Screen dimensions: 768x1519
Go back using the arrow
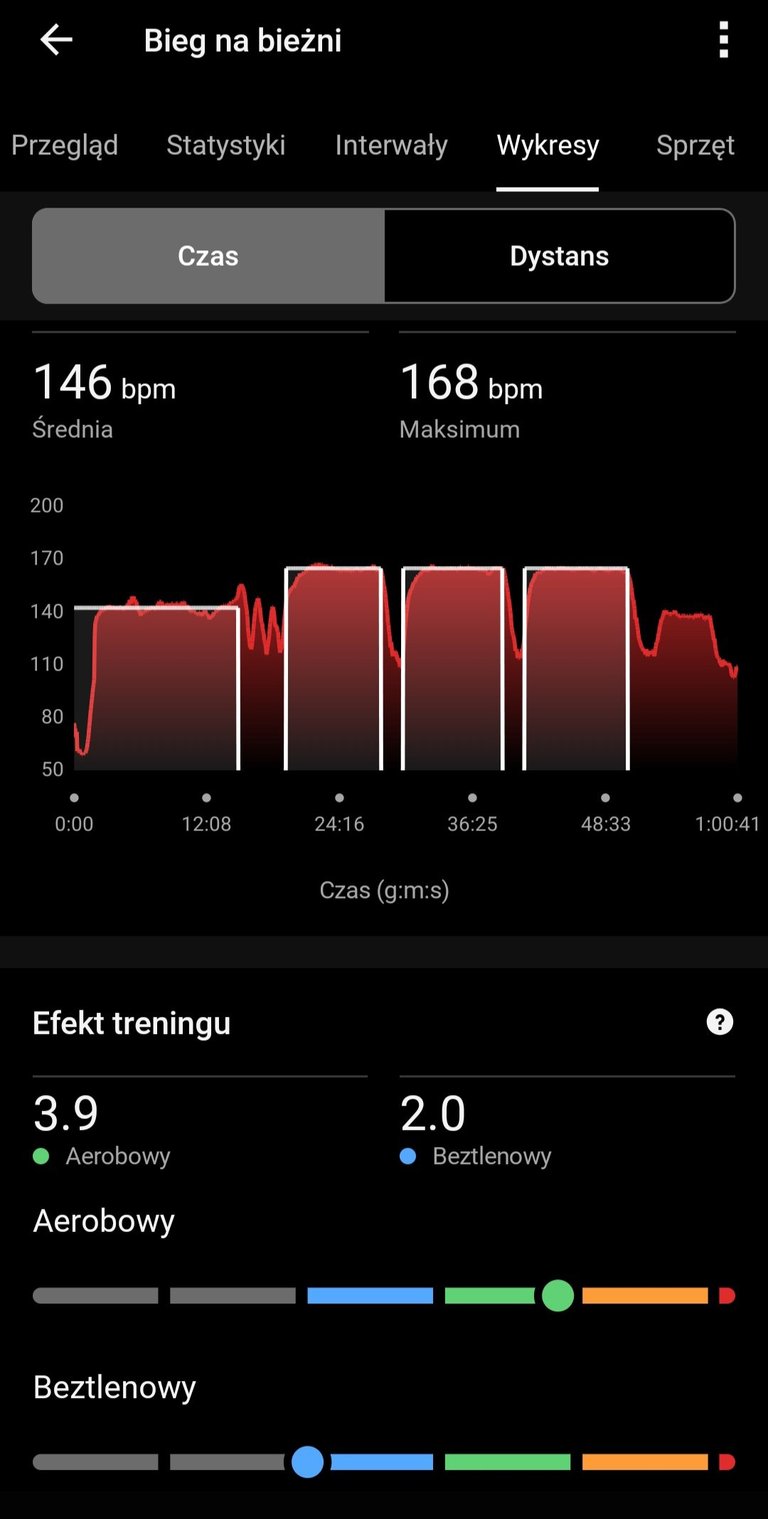point(56,41)
